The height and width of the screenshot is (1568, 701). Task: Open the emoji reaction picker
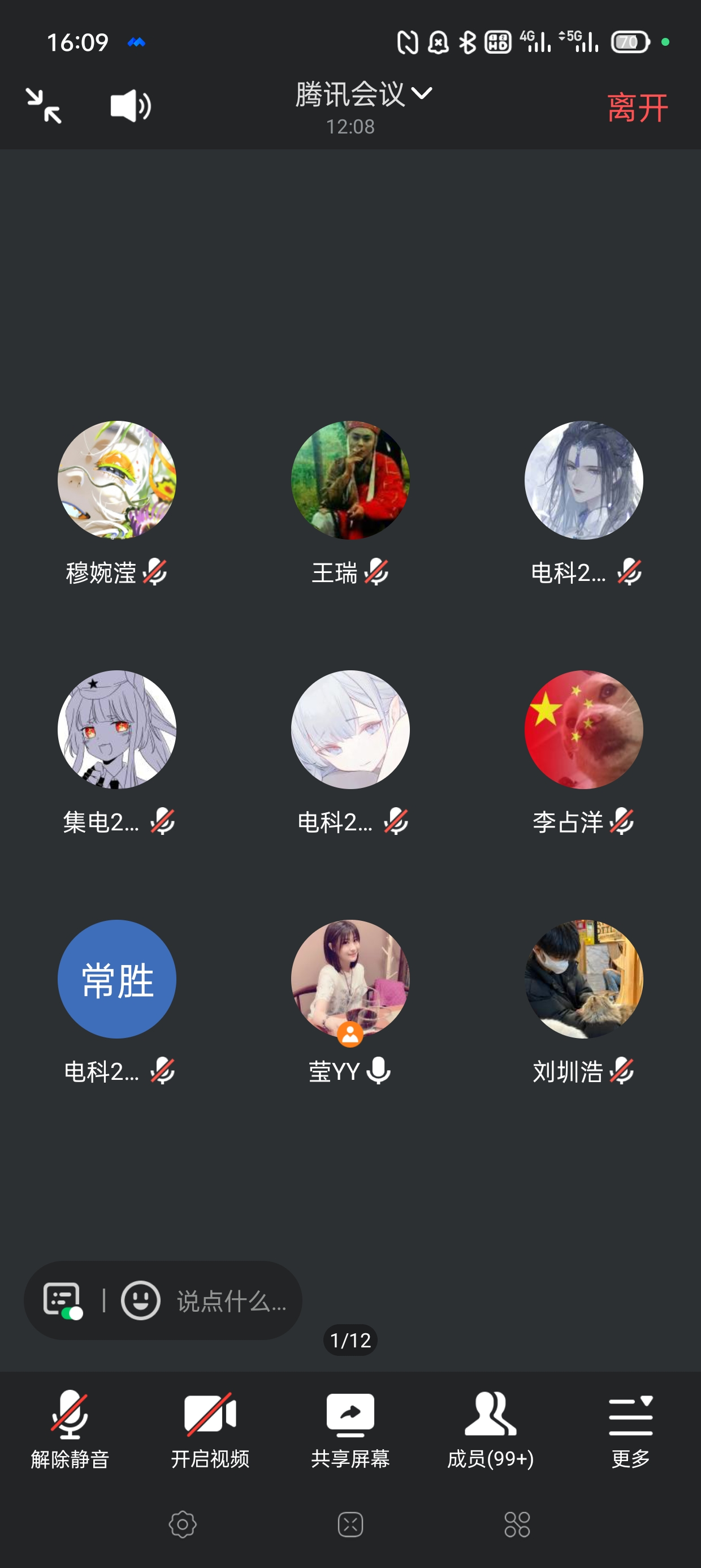(x=141, y=1300)
